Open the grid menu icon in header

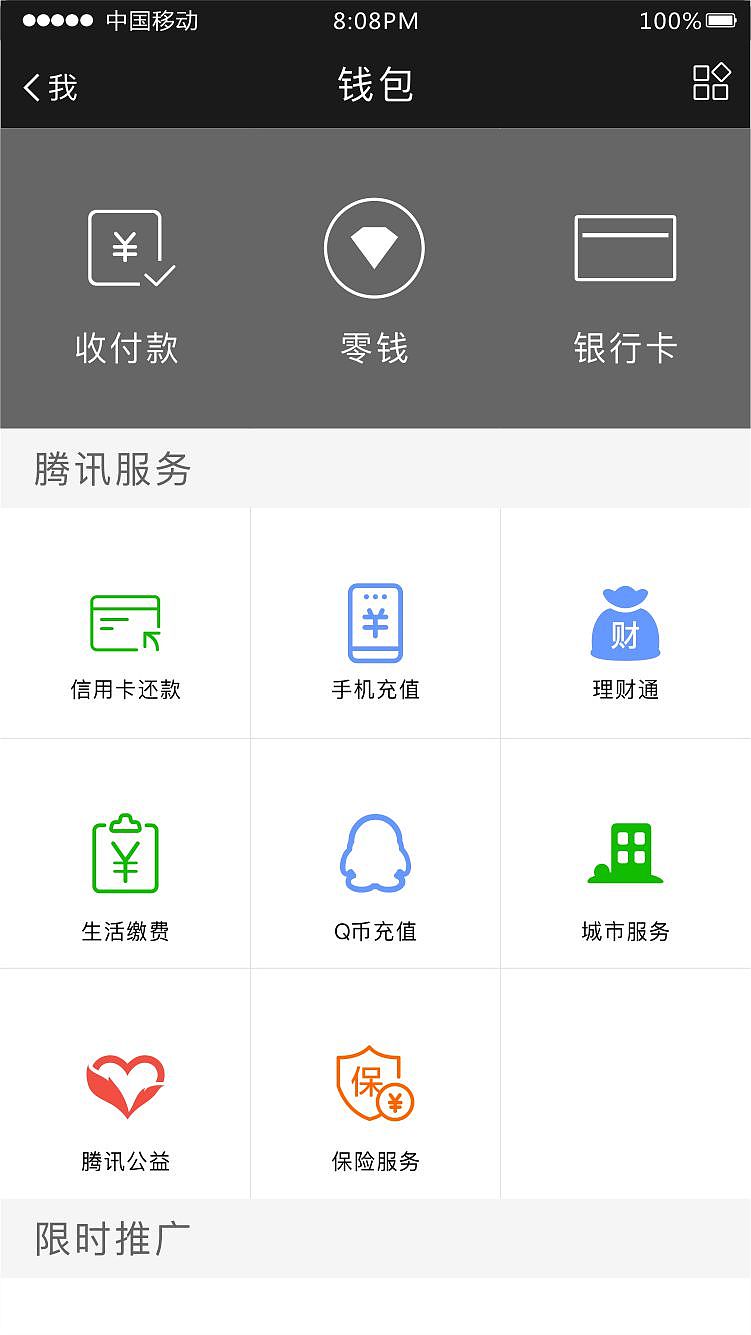pos(711,83)
